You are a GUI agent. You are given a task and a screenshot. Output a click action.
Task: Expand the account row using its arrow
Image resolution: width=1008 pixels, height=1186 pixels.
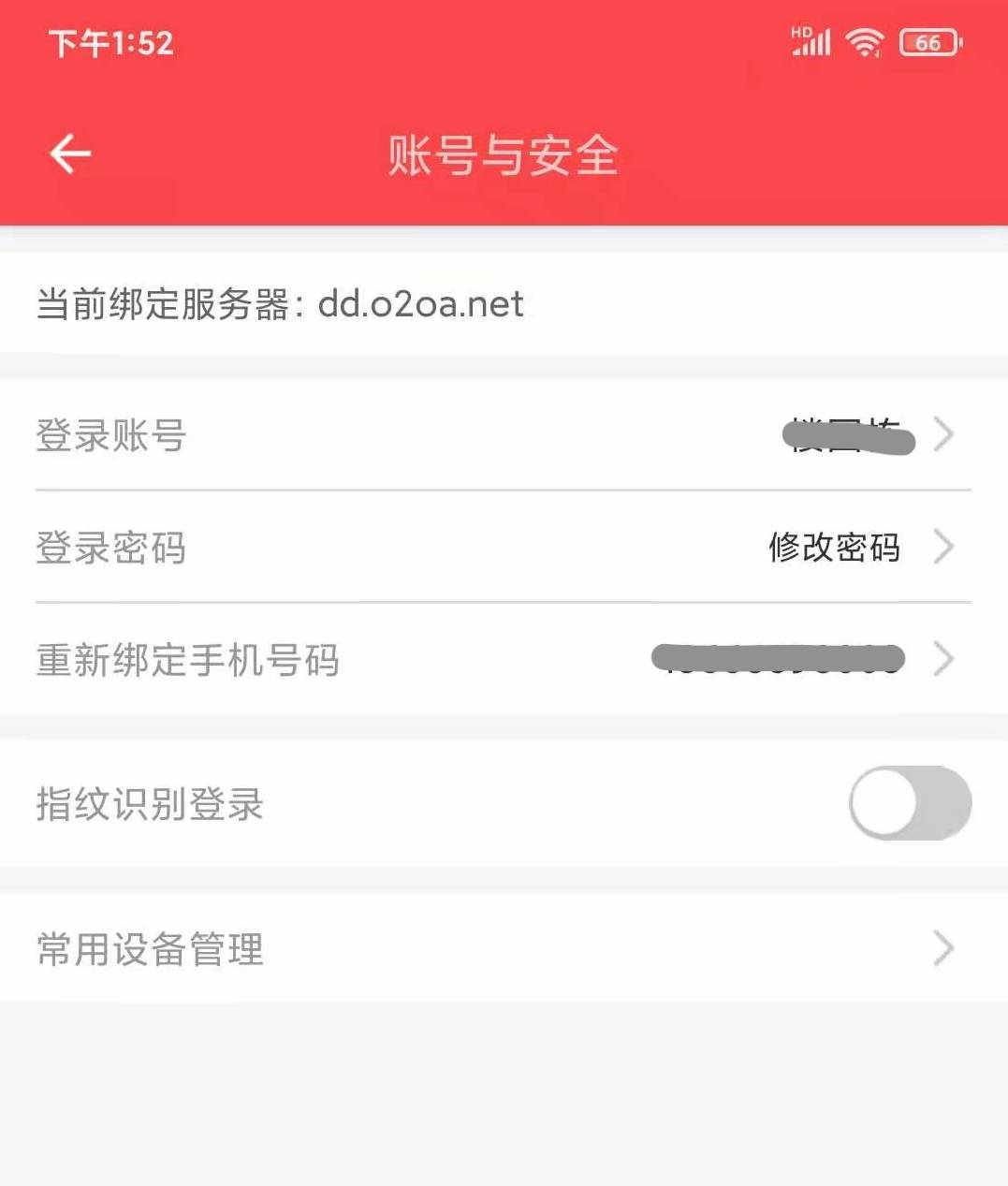coord(944,434)
